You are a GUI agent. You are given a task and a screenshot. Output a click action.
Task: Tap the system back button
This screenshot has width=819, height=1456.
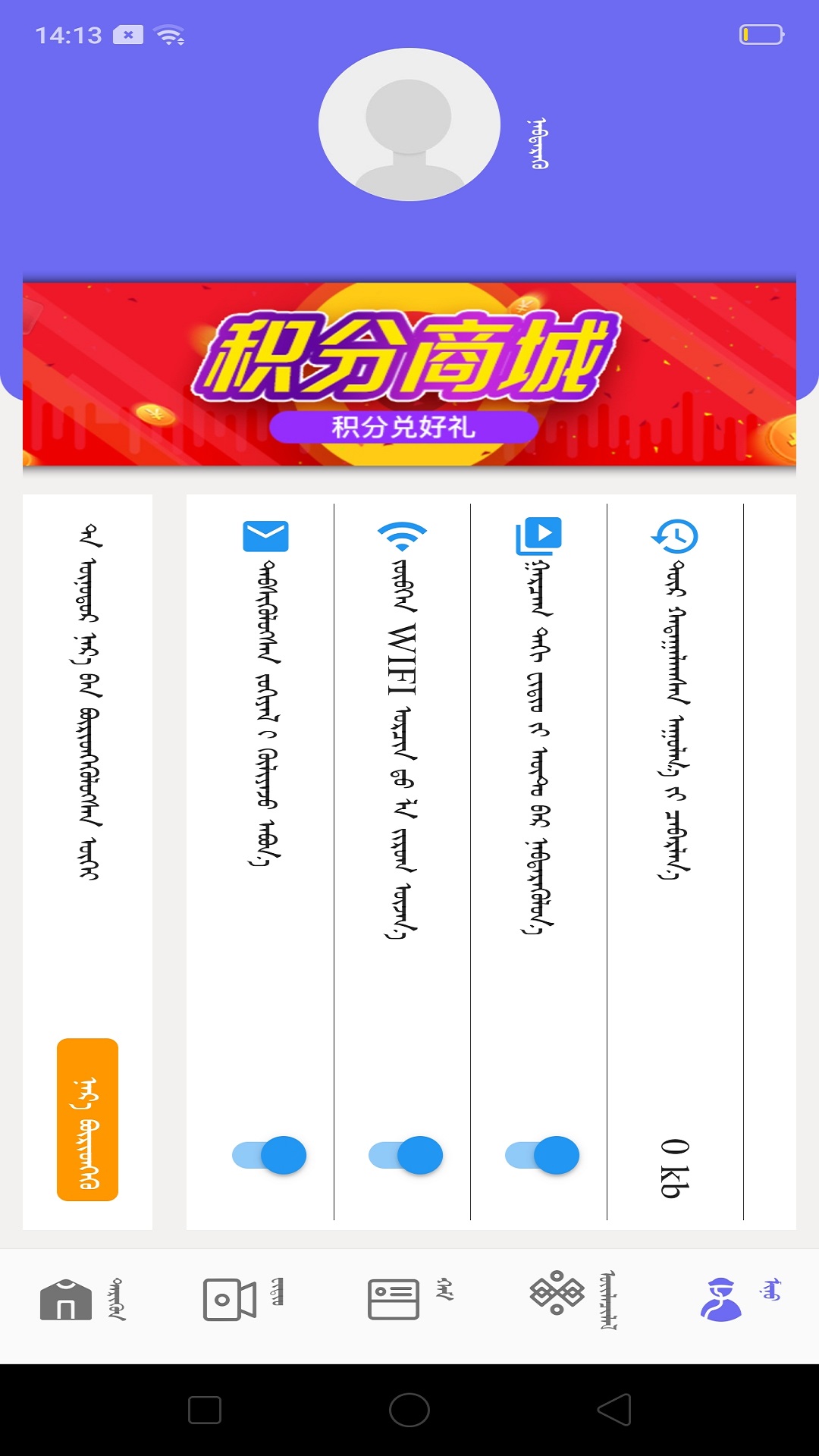[x=614, y=1410]
